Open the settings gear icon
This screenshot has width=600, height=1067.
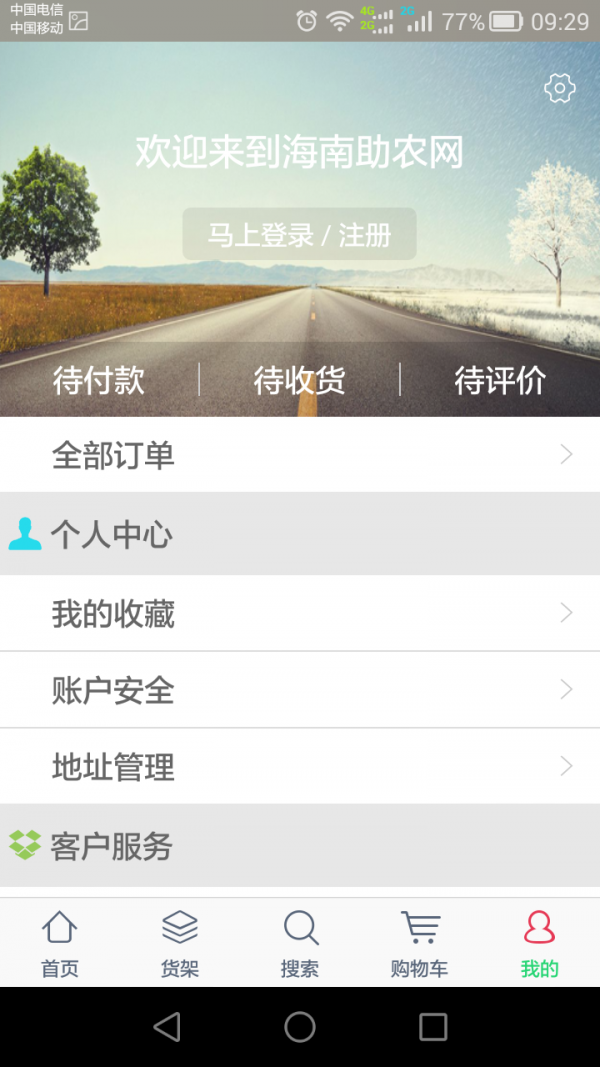[559, 88]
